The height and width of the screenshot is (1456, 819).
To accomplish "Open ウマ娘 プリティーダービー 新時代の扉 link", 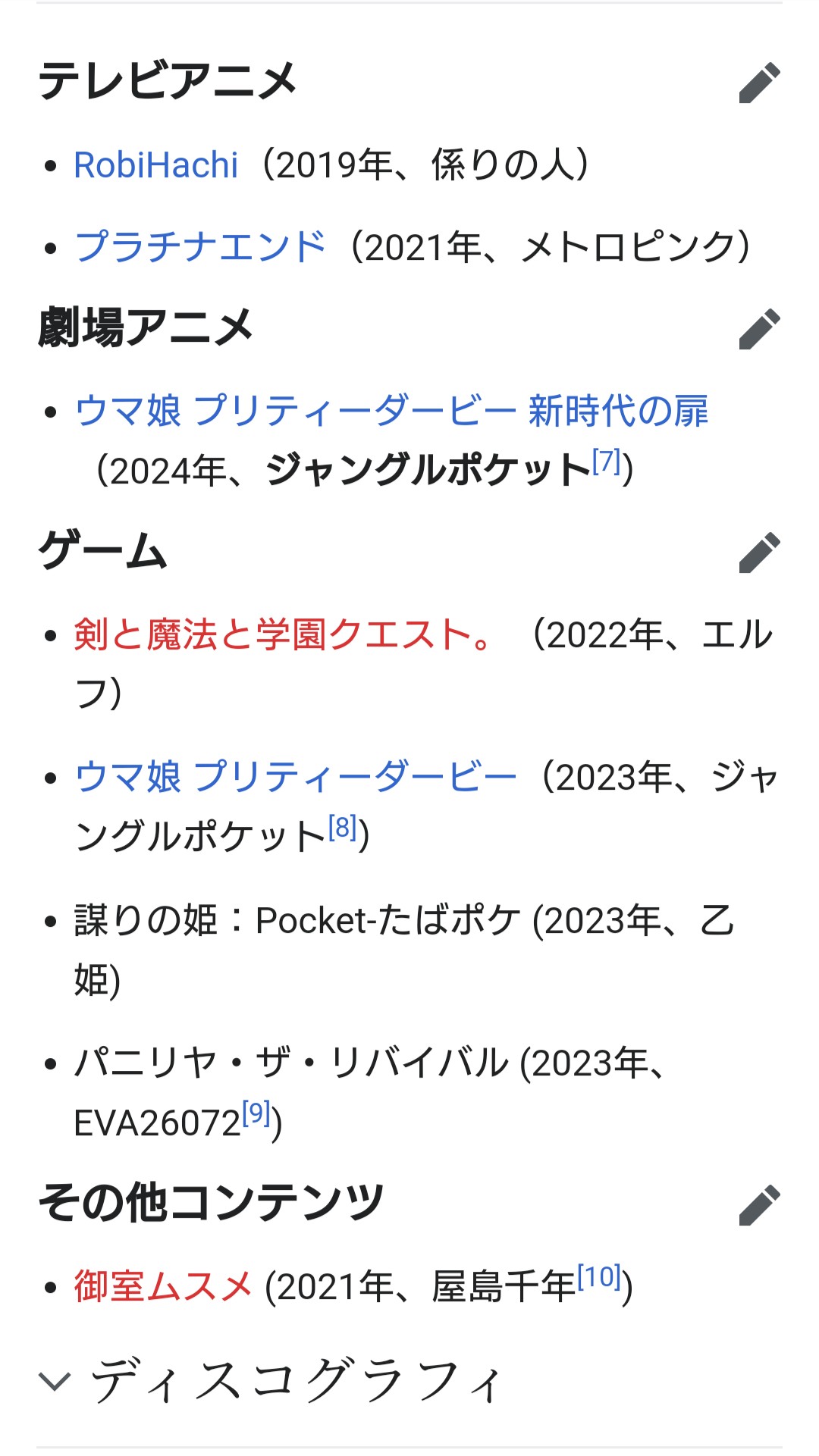I will point(391,412).
